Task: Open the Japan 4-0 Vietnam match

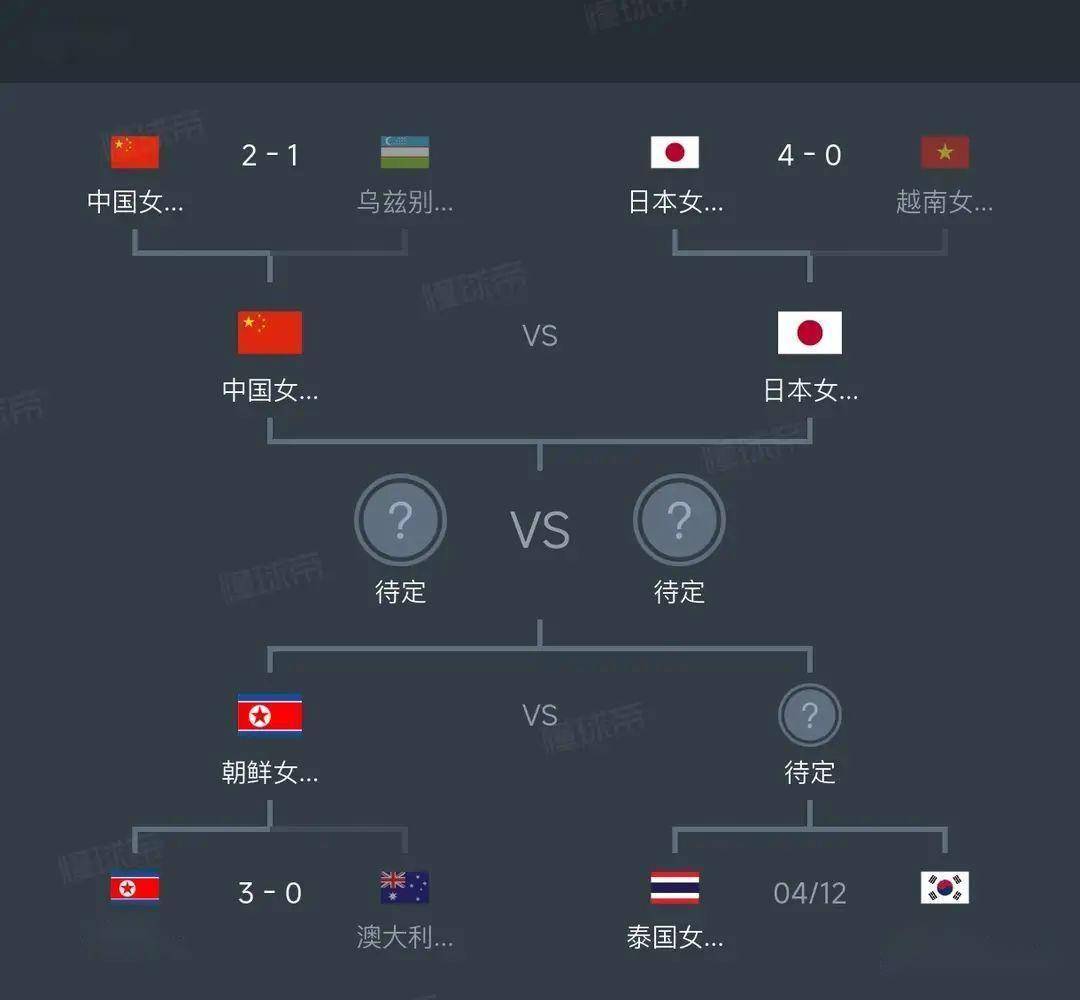Action: pyautogui.click(x=809, y=156)
